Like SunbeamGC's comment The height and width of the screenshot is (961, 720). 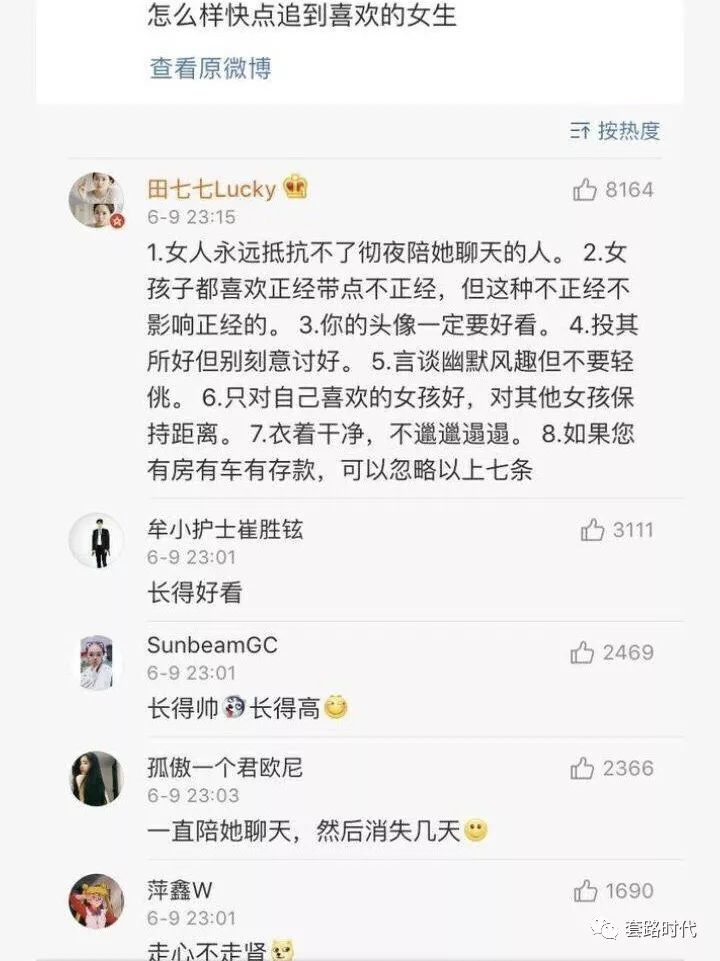click(582, 653)
